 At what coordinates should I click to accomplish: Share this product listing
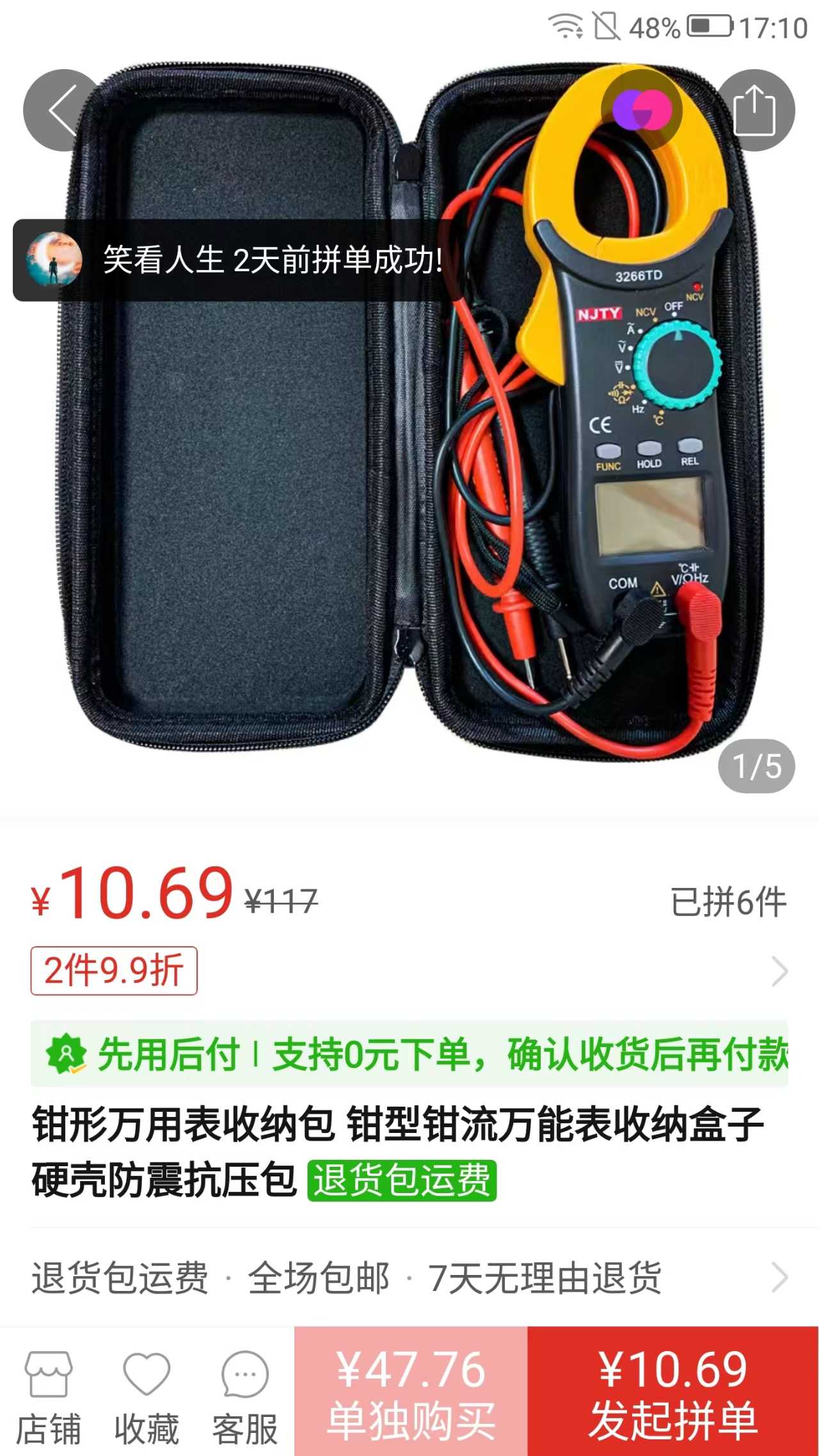[754, 110]
